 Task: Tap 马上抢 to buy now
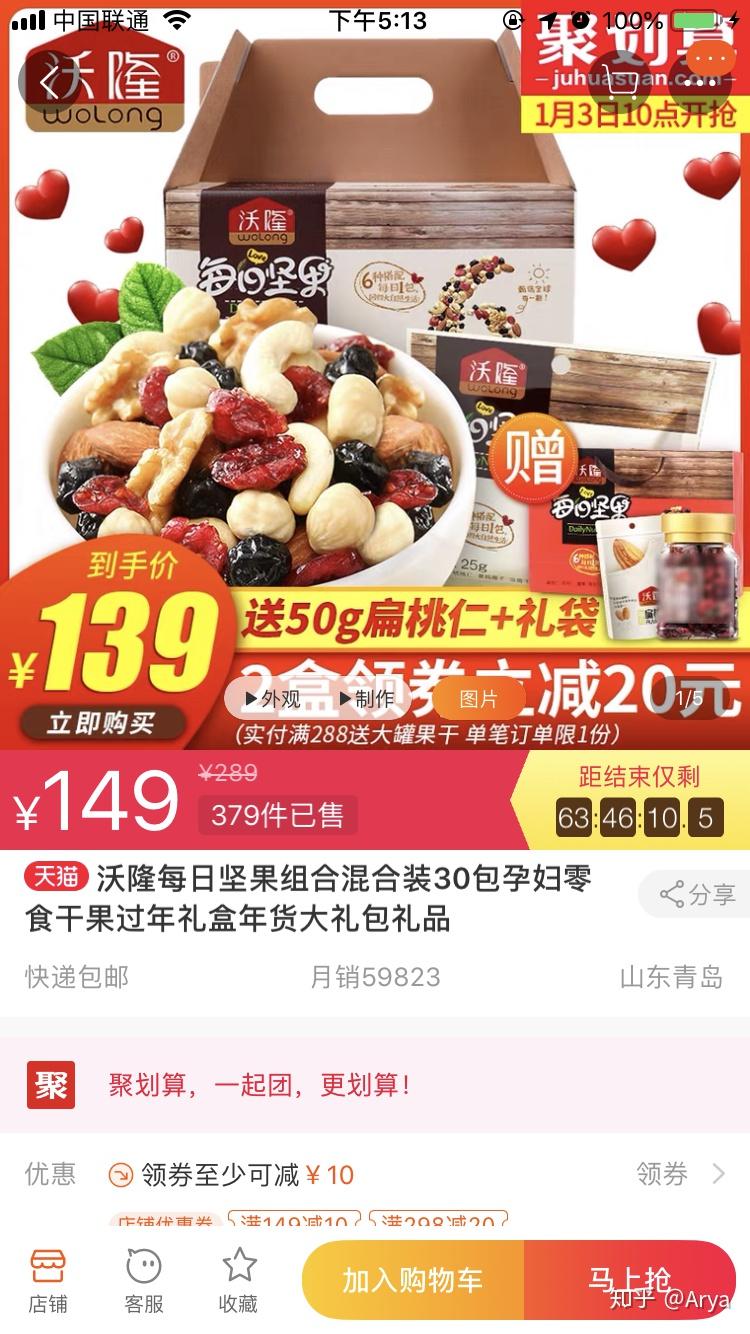click(x=630, y=1280)
